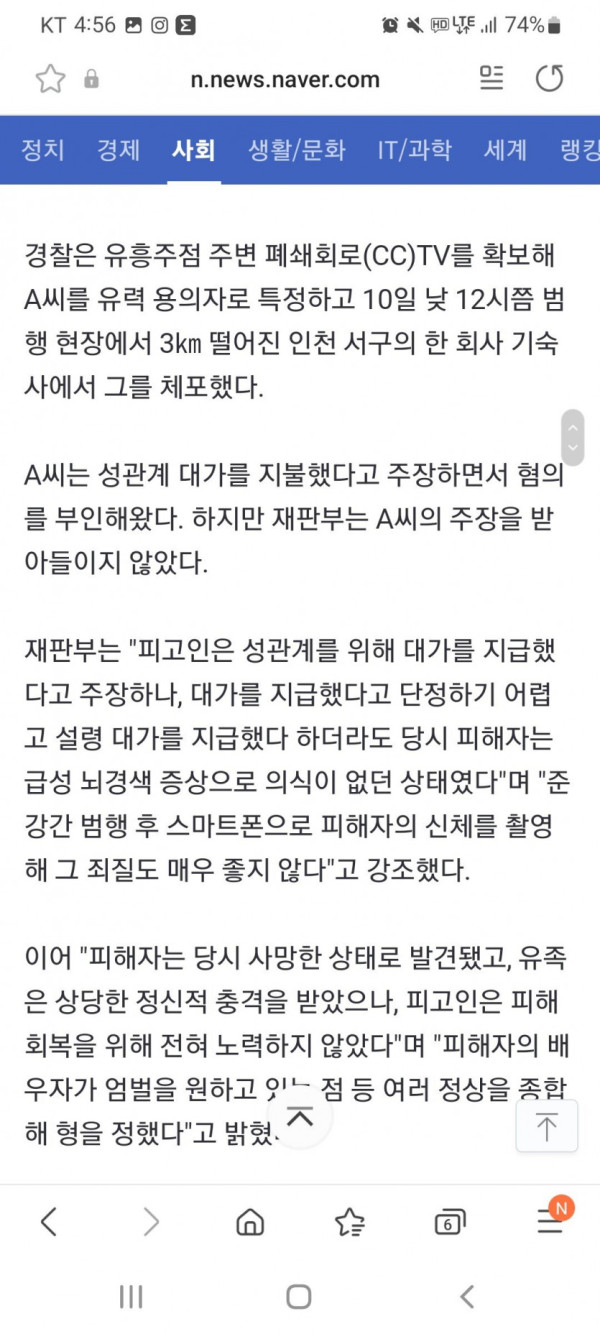Image resolution: width=600 pixels, height=1334 pixels.
Task: Go to the IT/과학 tab
Action: point(414,150)
